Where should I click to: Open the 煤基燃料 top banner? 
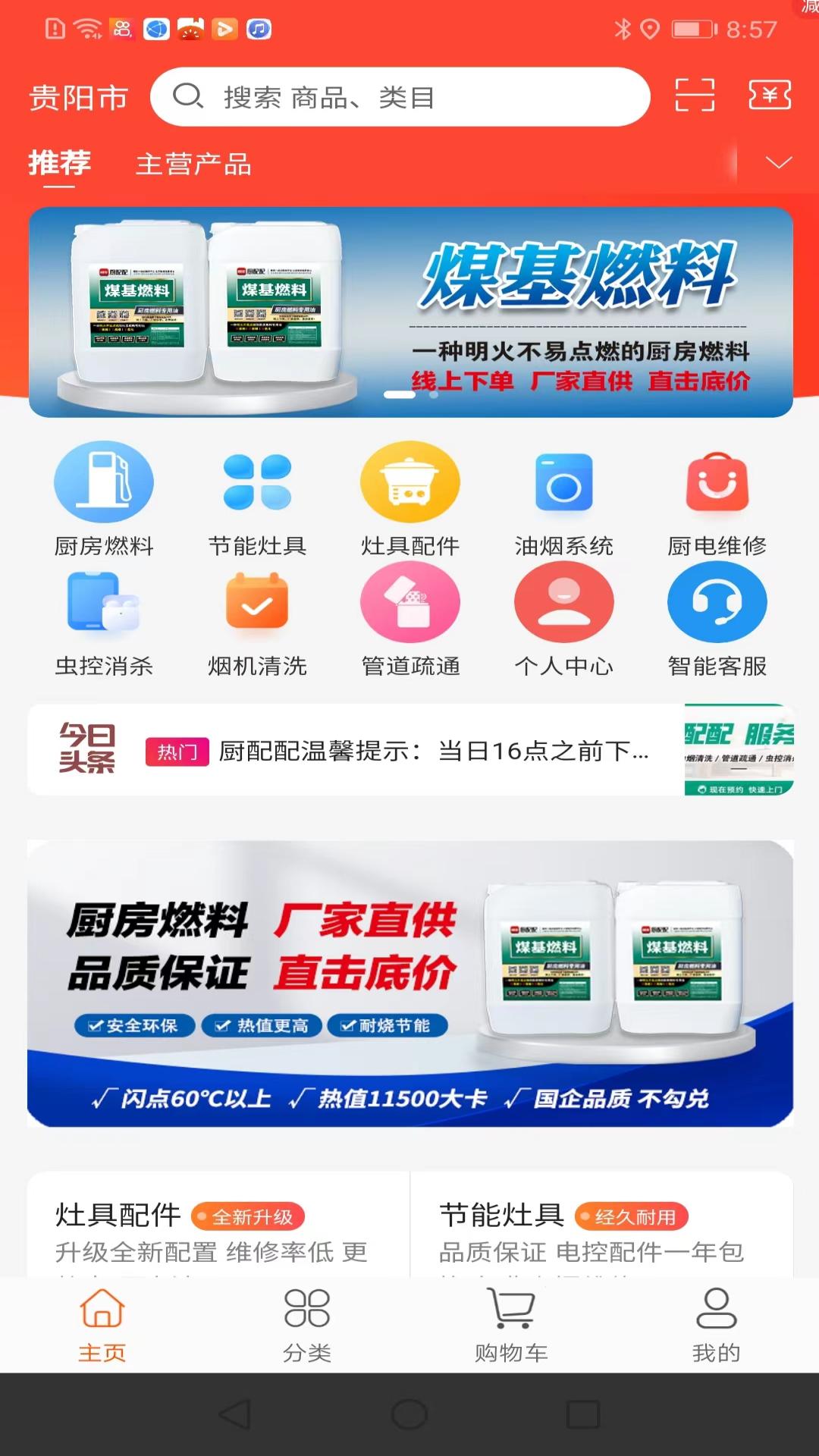pos(410,312)
